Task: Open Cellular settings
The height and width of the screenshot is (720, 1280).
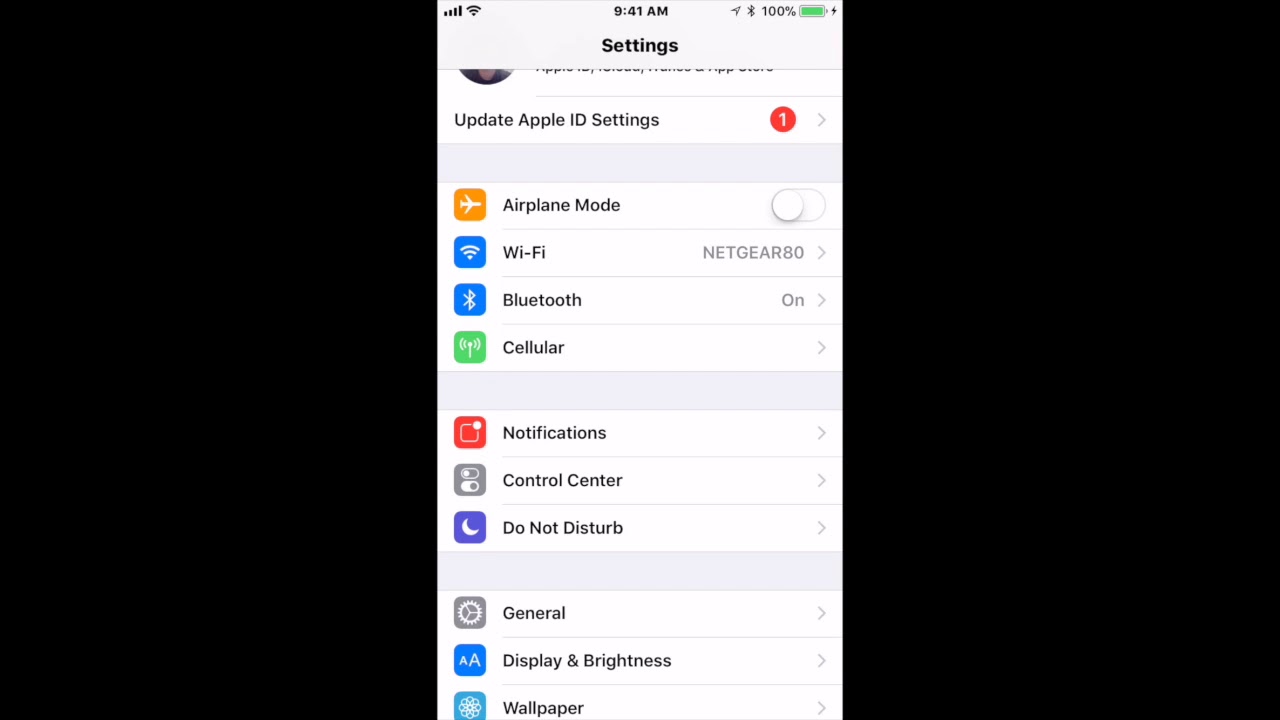Action: coord(640,348)
